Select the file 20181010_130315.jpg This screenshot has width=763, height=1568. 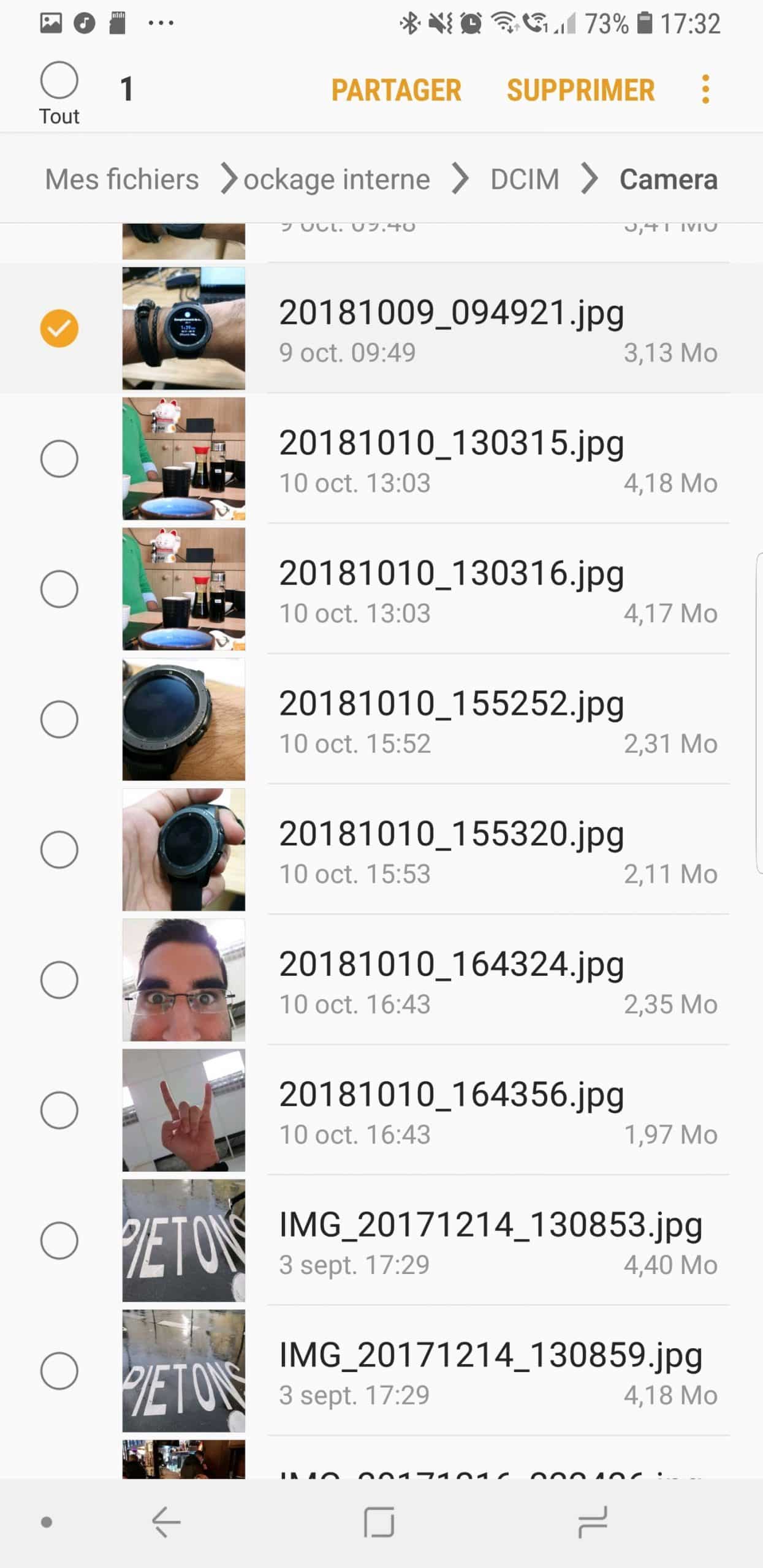(59, 459)
